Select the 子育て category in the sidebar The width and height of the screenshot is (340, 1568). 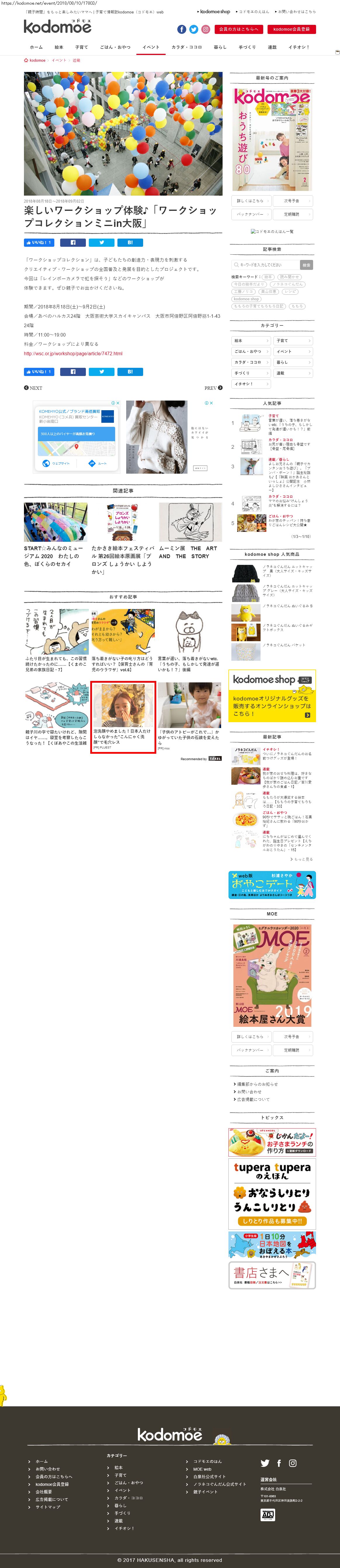point(293,340)
